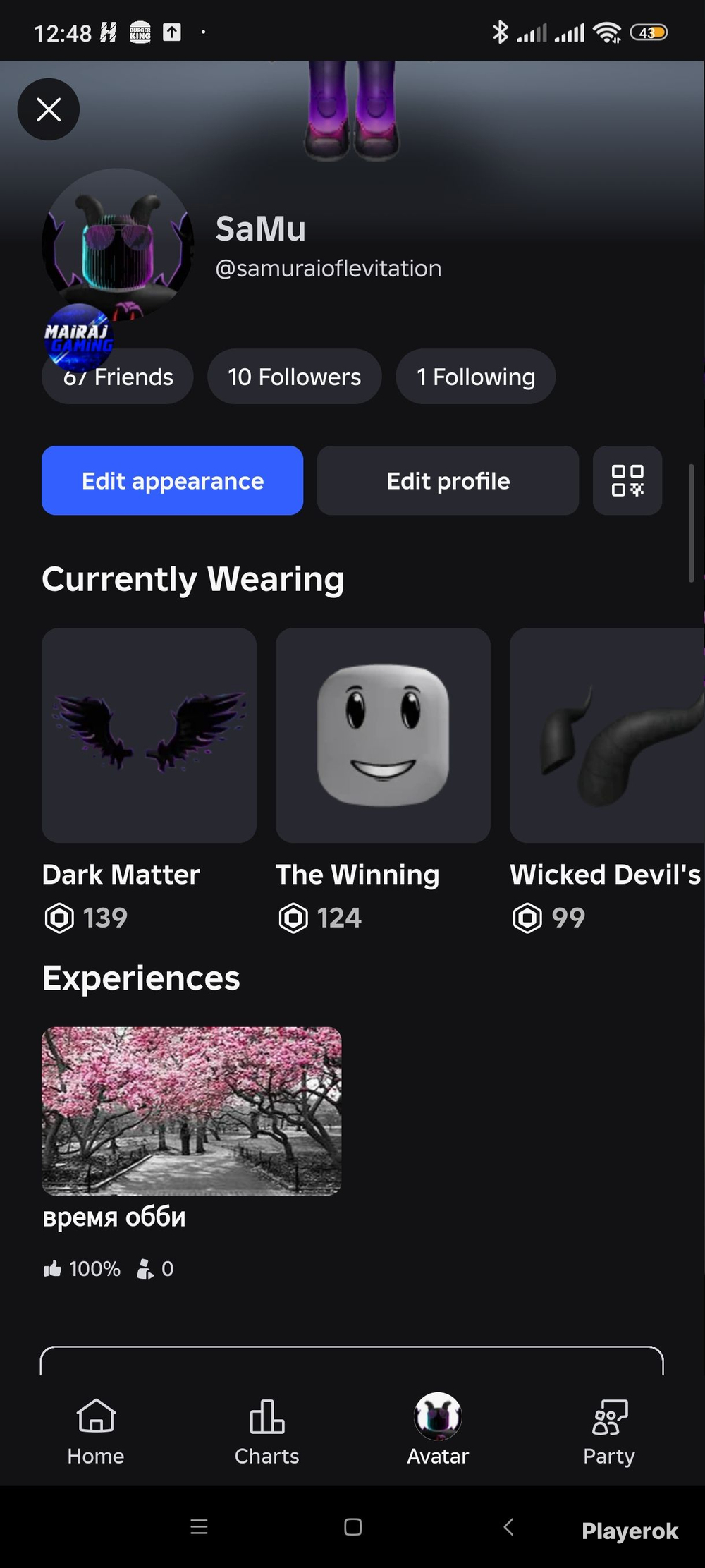Viewport: 705px width, 1568px height.
Task: Open the QR code button
Action: click(x=627, y=480)
